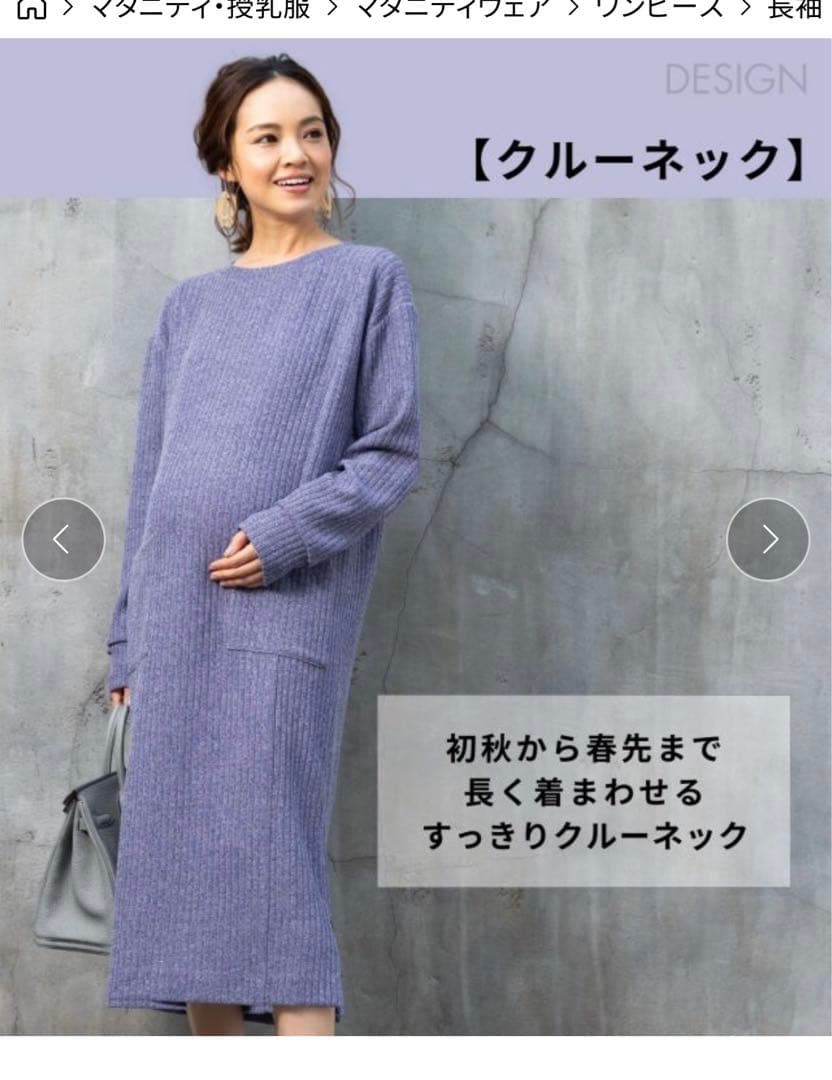This screenshot has height=1080, width=832.
Task: Open the 長袖 breadcrumb link
Action: pyautogui.click(x=796, y=8)
